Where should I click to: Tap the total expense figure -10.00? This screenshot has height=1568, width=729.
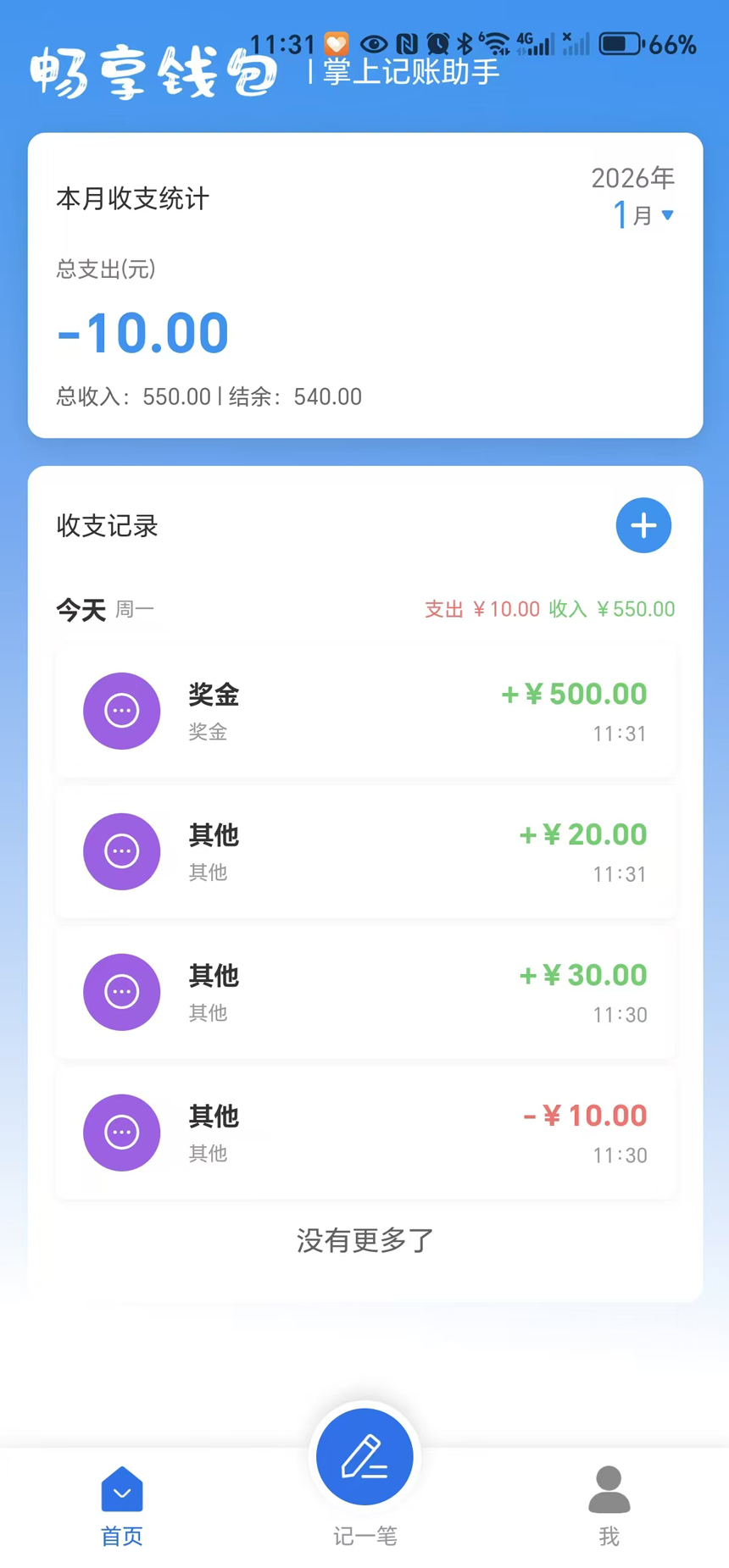[142, 332]
